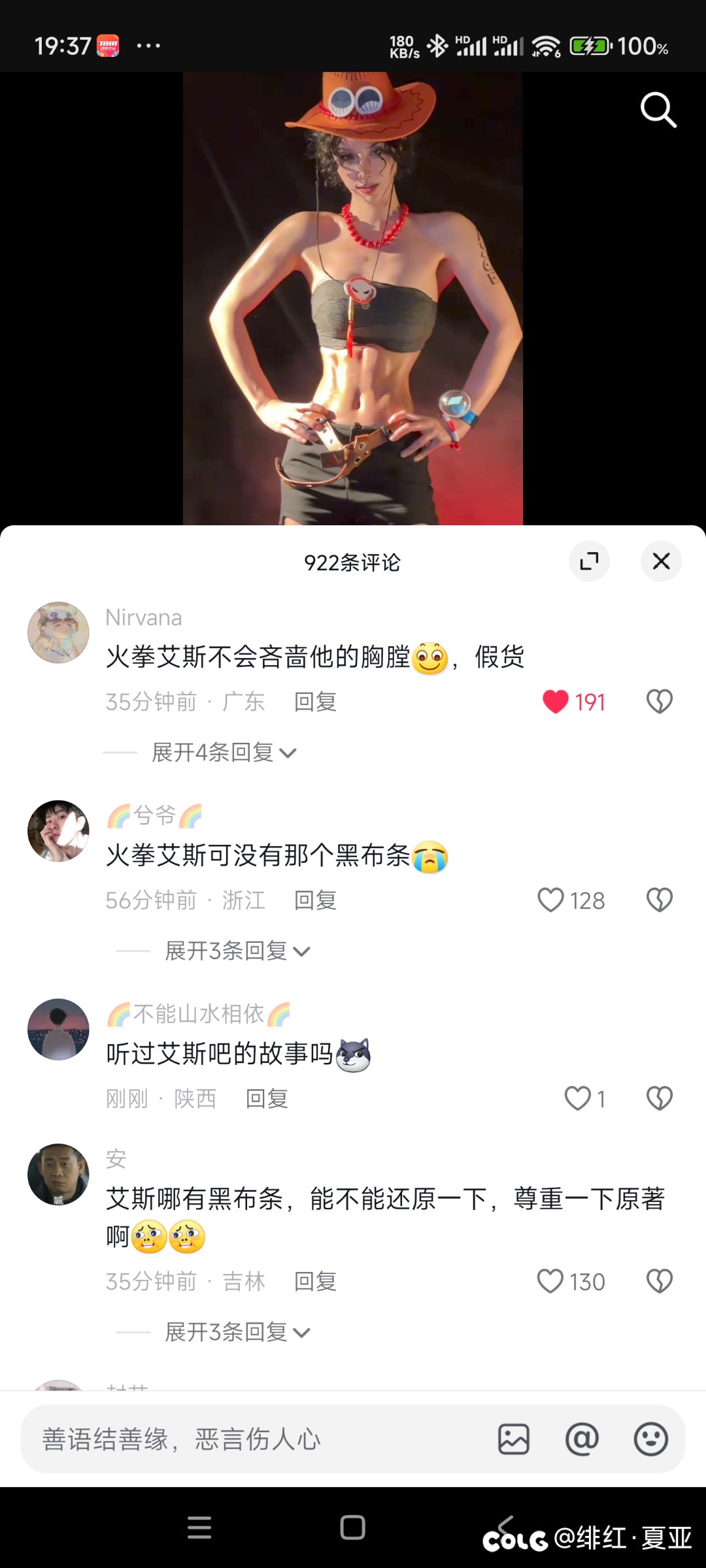Unlike Nirvana's comment with 191 likes
The height and width of the screenshot is (1568, 706).
[x=556, y=702]
